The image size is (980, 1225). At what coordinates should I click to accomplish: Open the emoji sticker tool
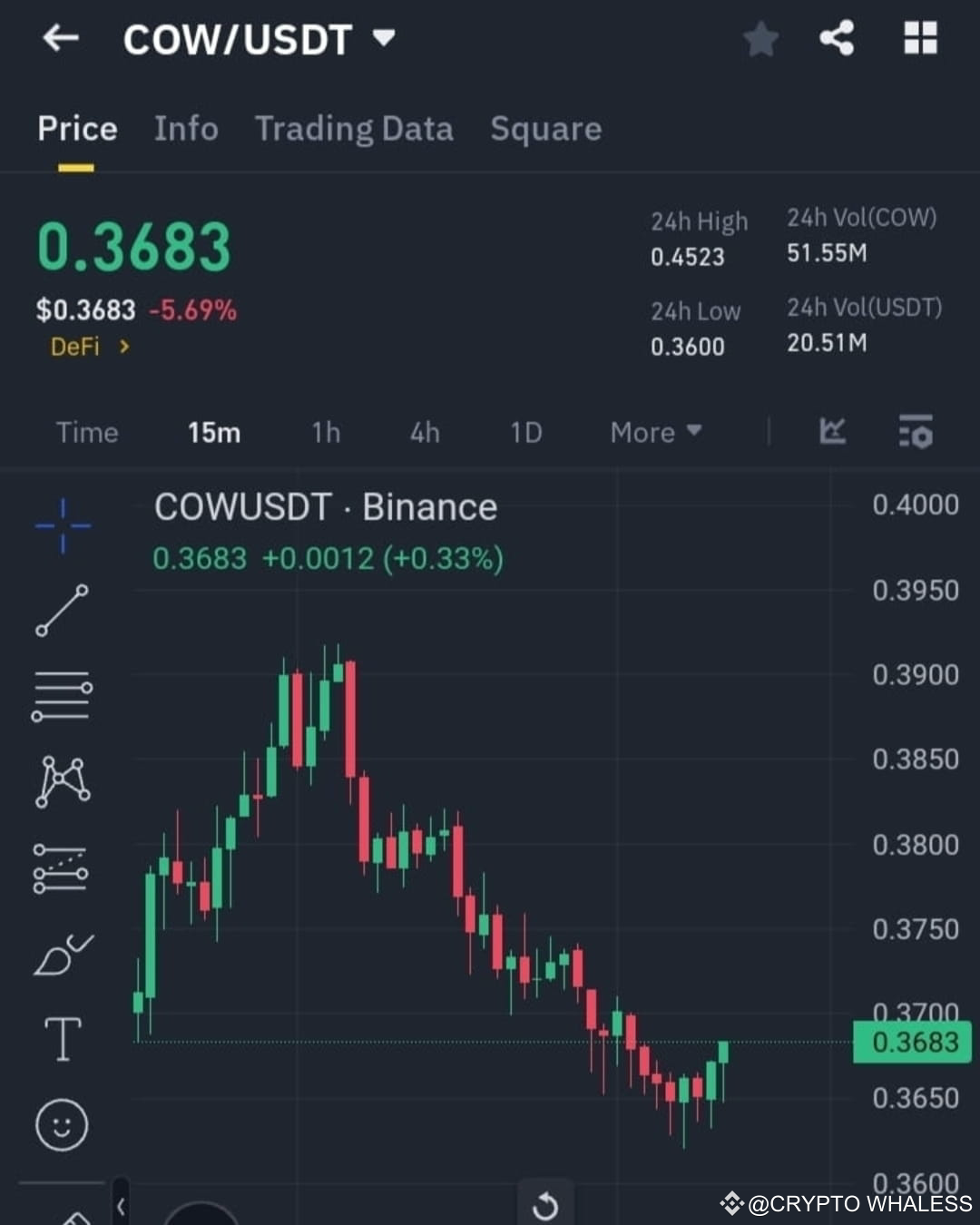(62, 1125)
